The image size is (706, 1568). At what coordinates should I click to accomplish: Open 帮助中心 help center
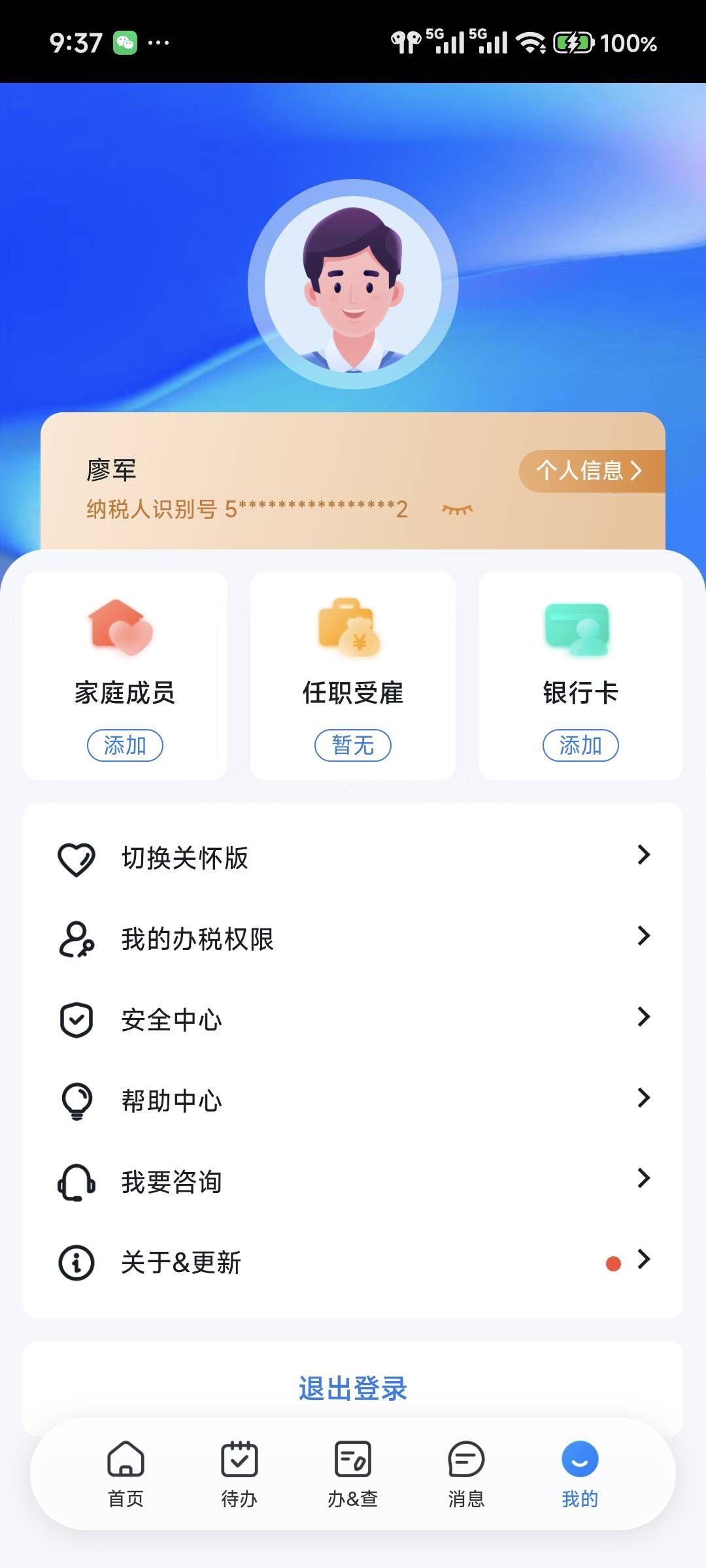point(353,1101)
